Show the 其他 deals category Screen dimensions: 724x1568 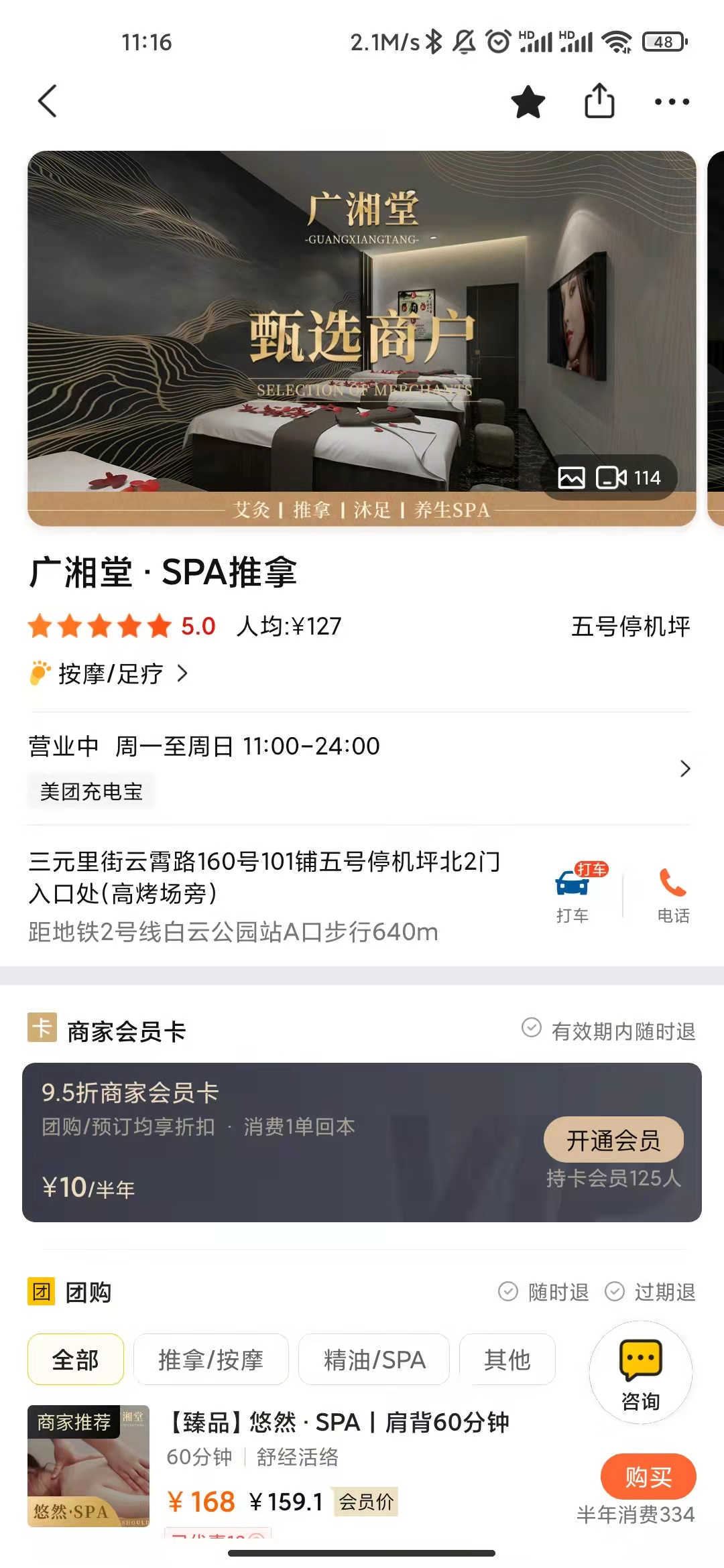tap(507, 1360)
